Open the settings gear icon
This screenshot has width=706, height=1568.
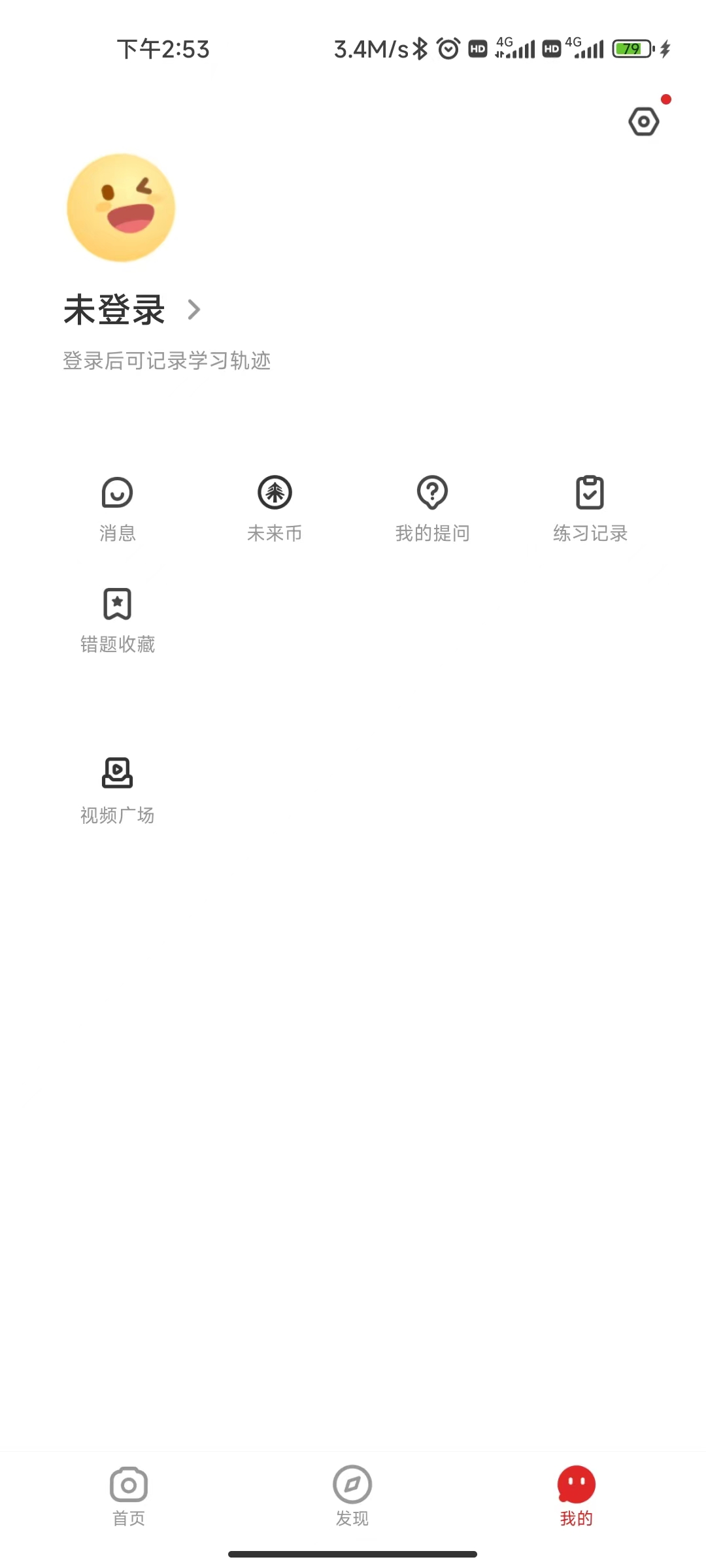pos(644,122)
